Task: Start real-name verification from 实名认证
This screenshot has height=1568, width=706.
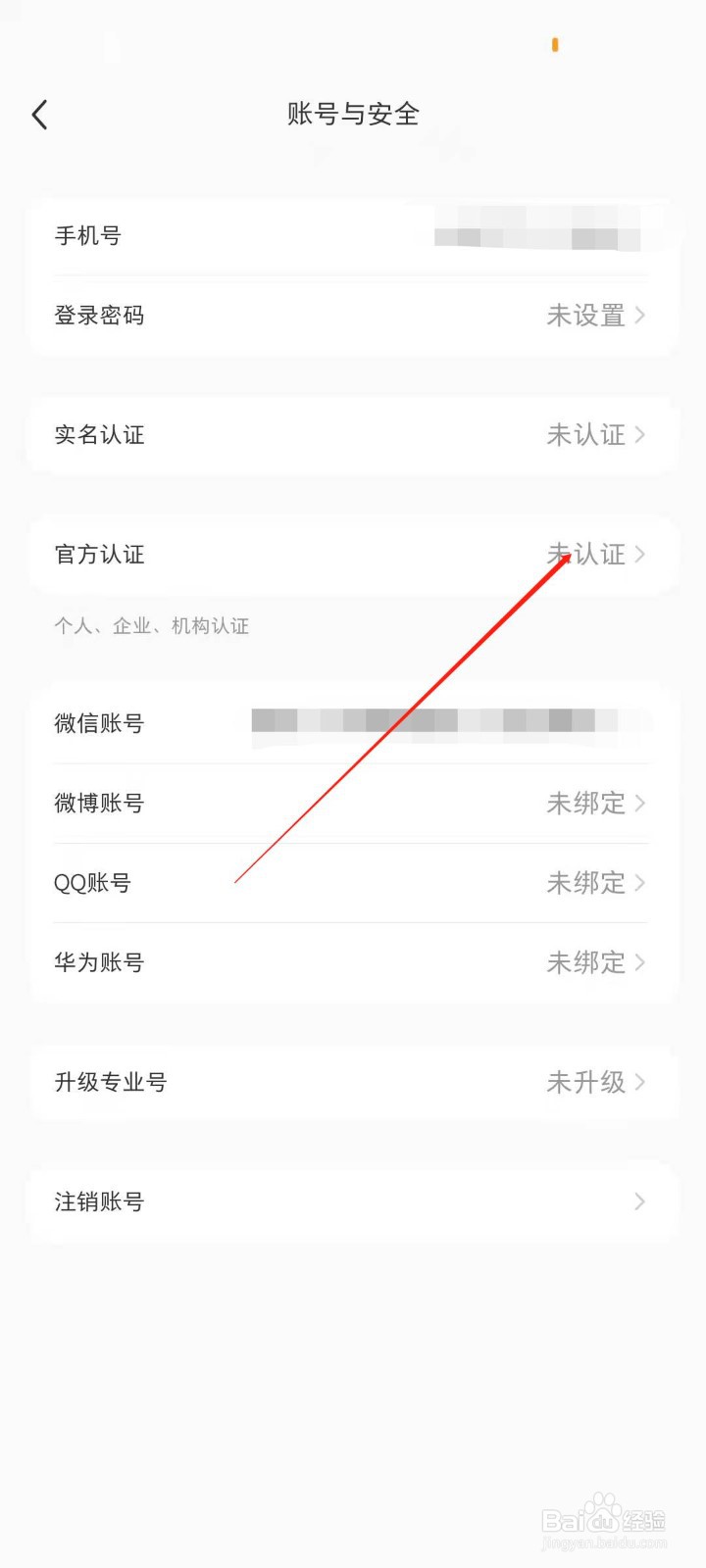Action: pyautogui.click(x=353, y=435)
